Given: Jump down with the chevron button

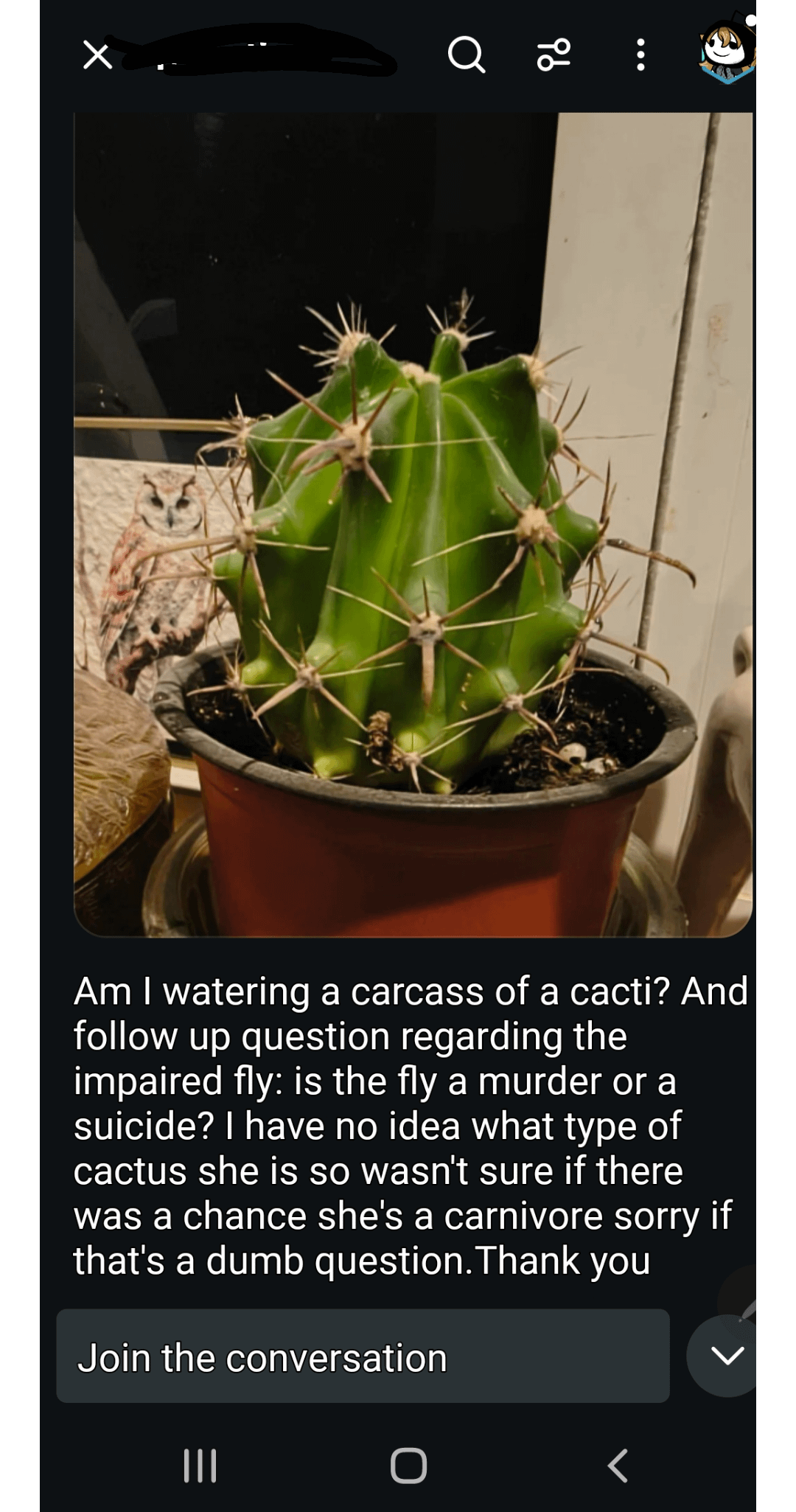Looking at the screenshot, I should pos(726,1355).
